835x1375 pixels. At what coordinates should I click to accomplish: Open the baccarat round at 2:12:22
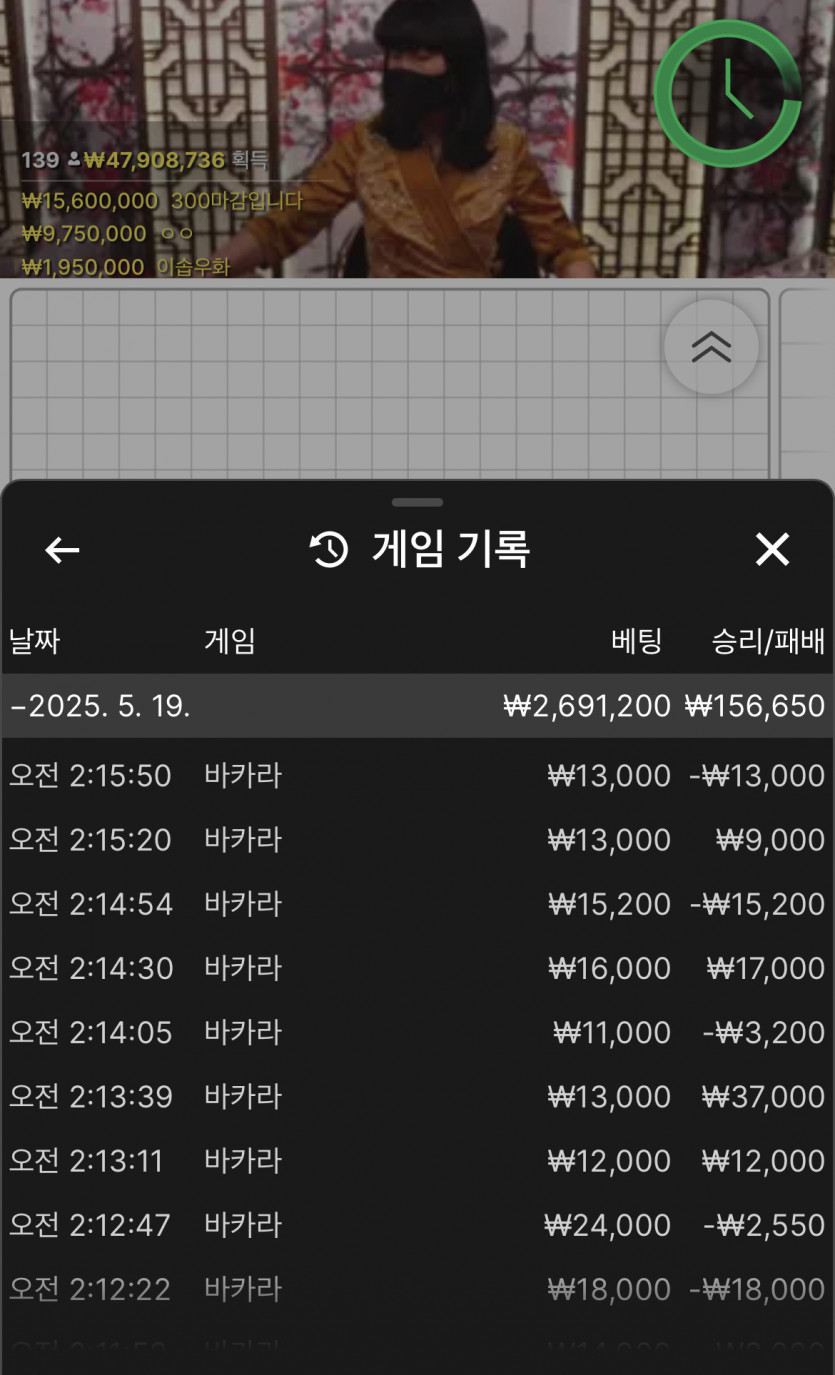[417, 1289]
